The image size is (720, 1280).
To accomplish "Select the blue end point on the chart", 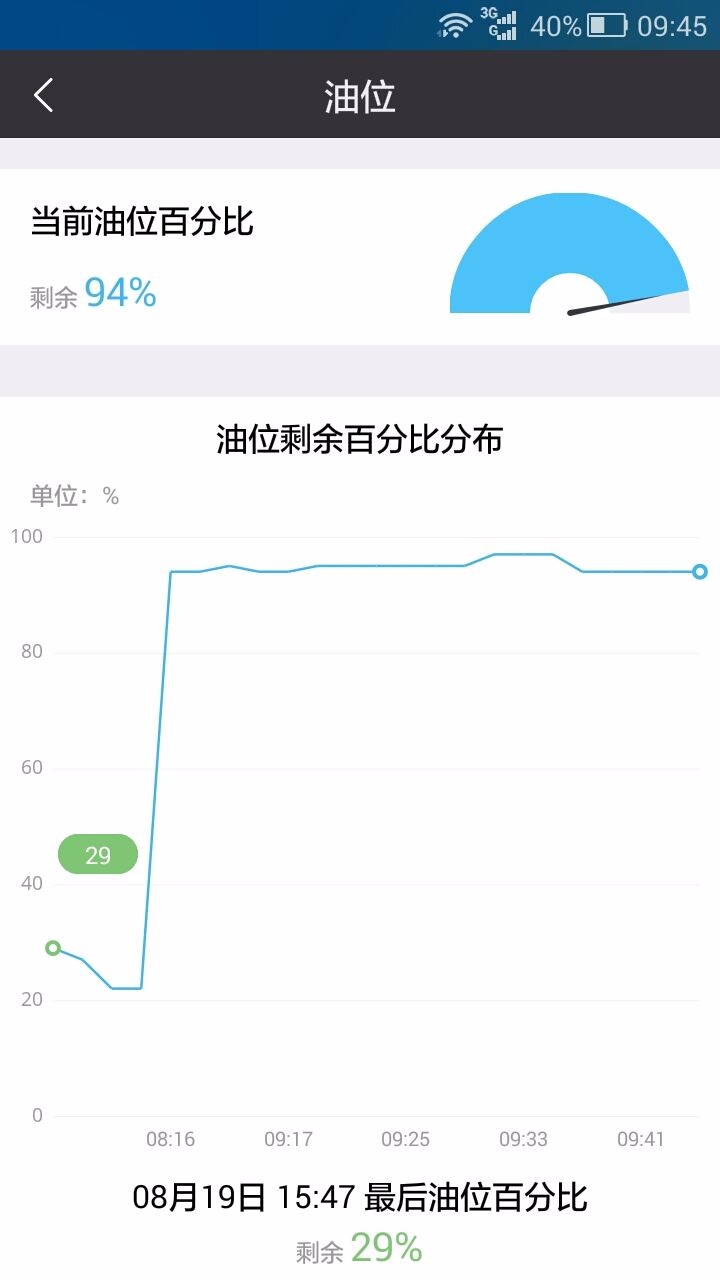I will [x=700, y=572].
